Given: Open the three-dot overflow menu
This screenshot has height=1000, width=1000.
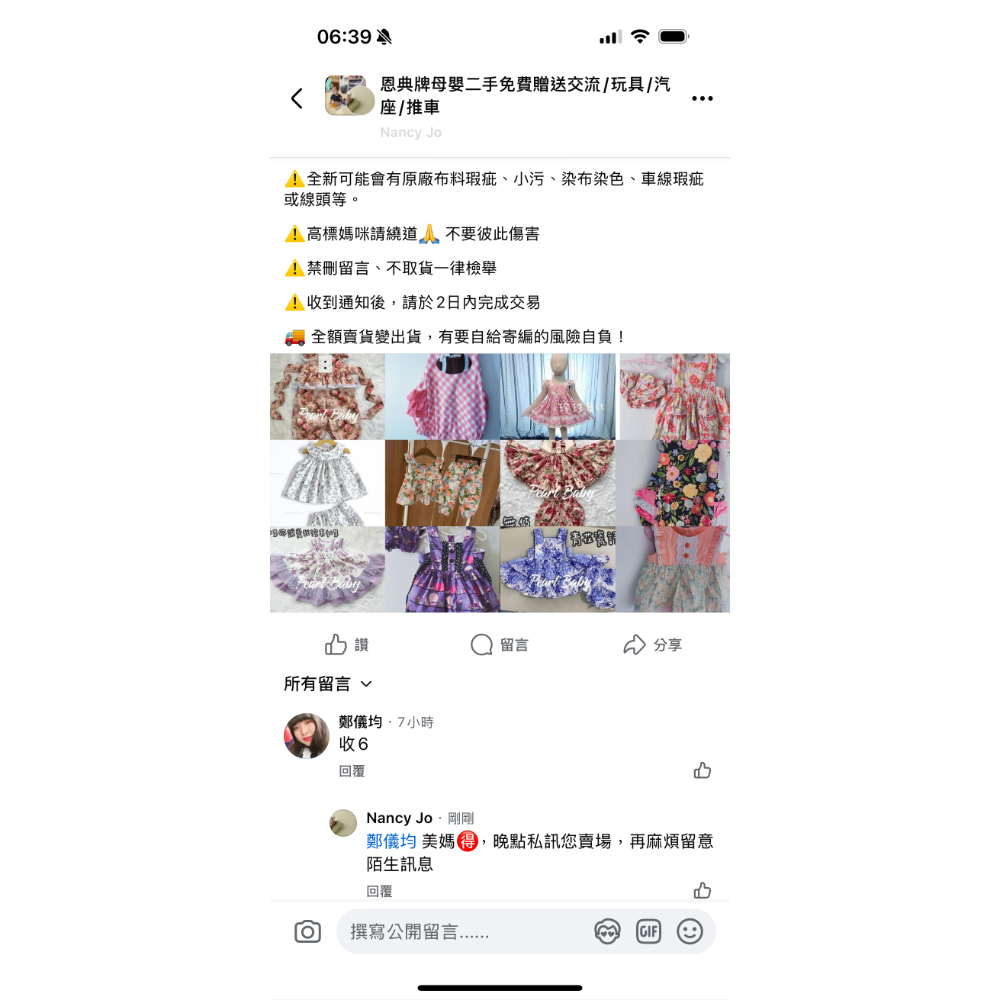Looking at the screenshot, I should click(x=702, y=98).
